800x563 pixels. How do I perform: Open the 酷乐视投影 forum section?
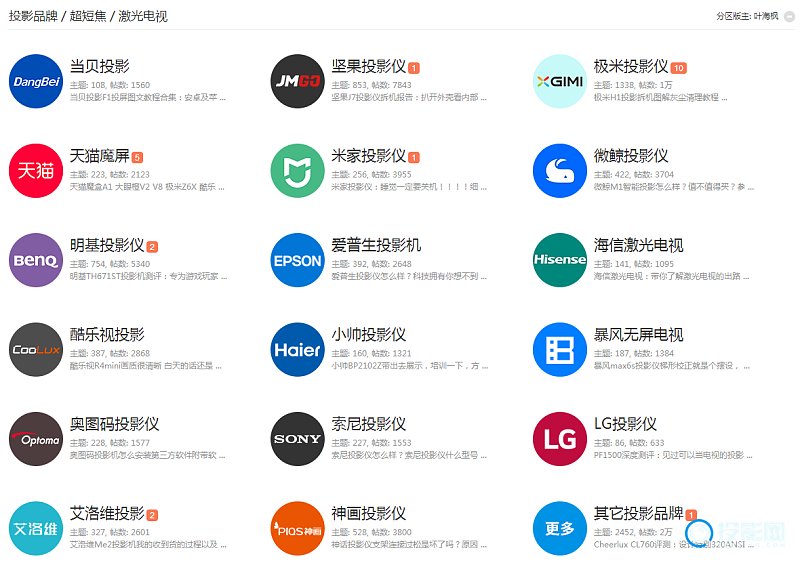pyautogui.click(x=106, y=334)
